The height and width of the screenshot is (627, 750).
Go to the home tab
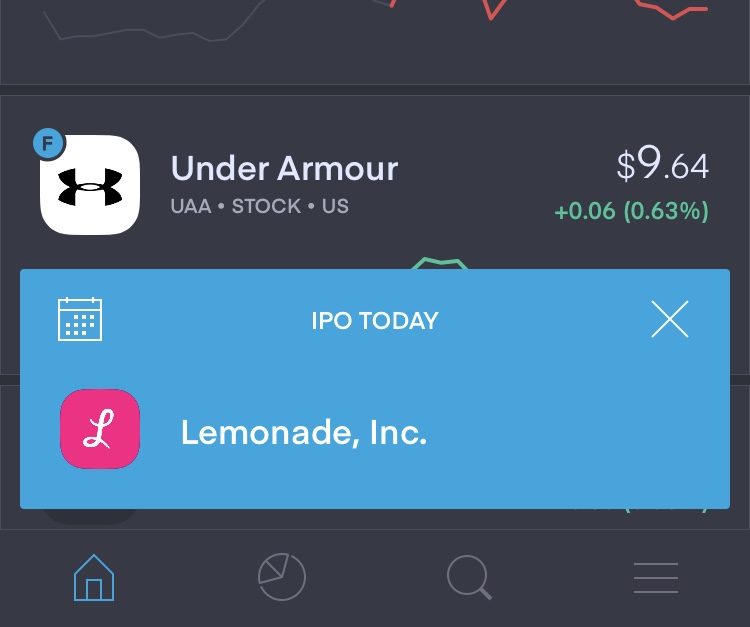[94, 577]
